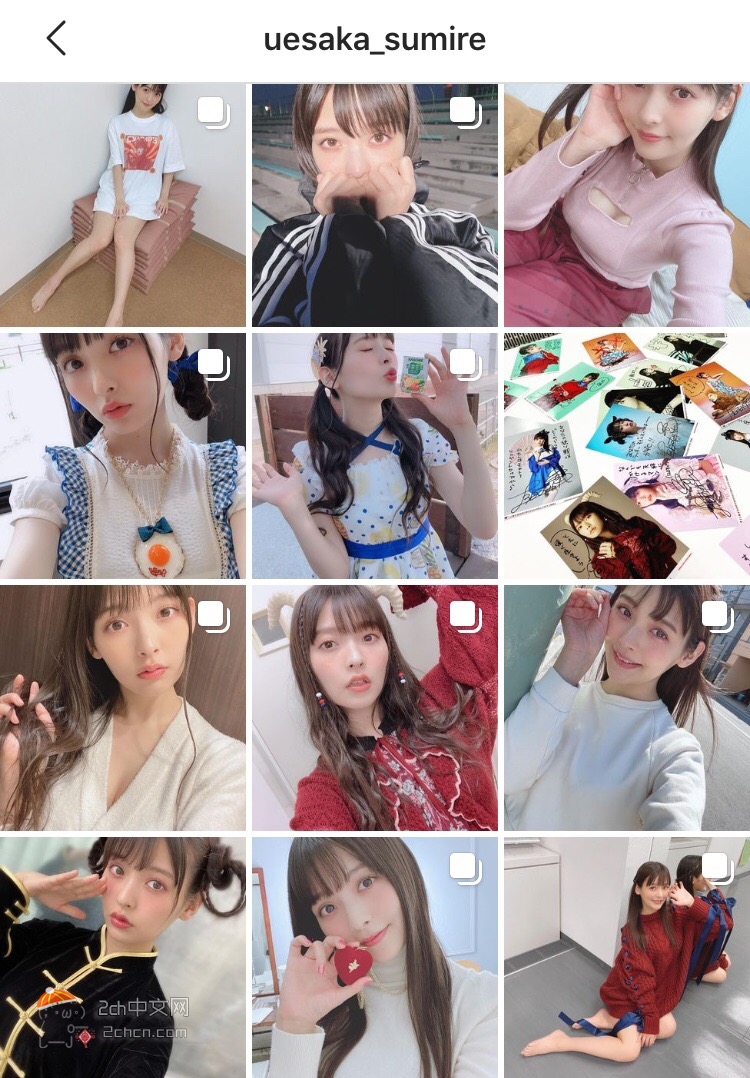The image size is (750, 1078).
Task: Open post with black striped track jacket
Action: (x=374, y=205)
